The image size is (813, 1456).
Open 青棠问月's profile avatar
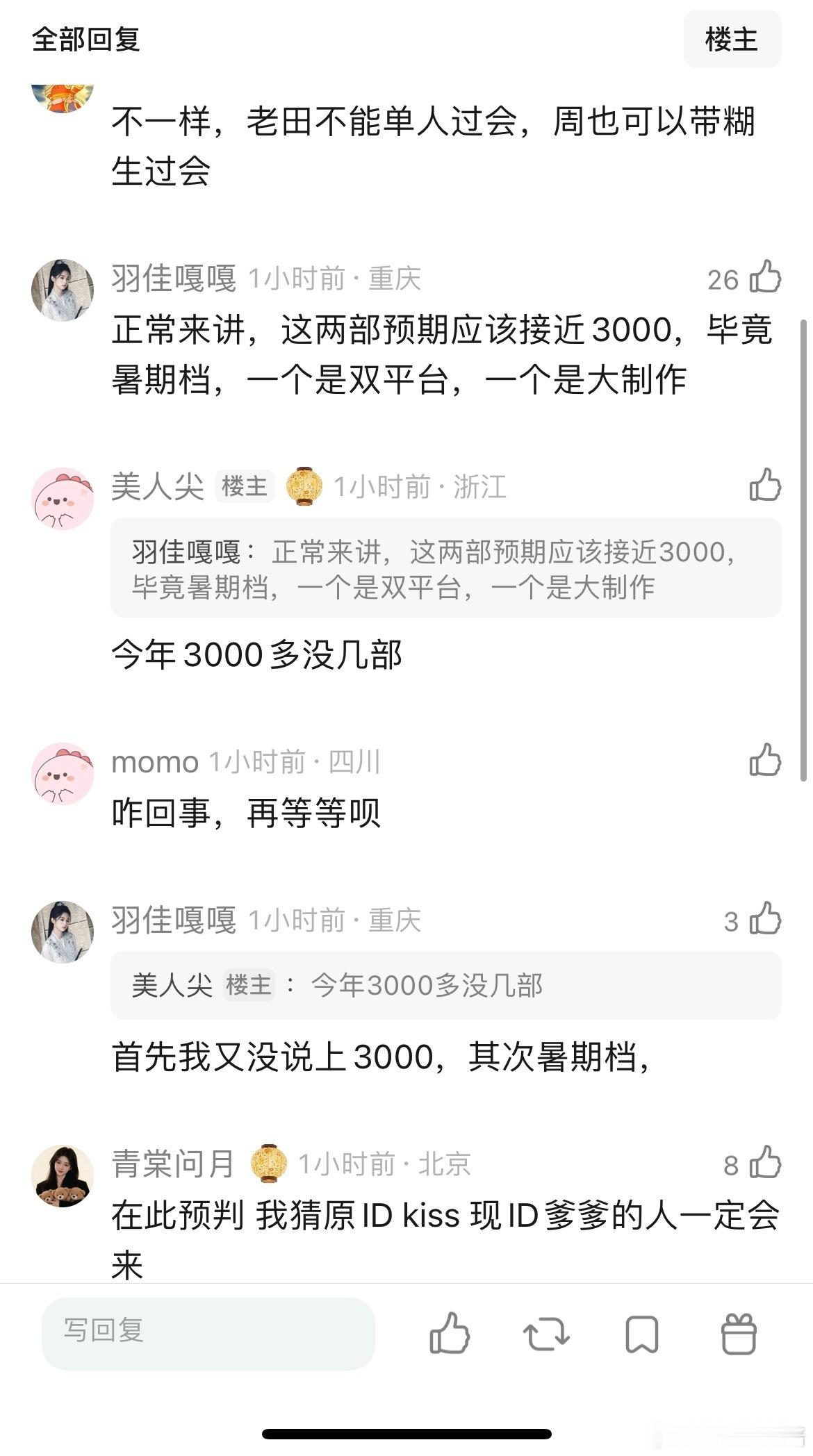tap(63, 1175)
